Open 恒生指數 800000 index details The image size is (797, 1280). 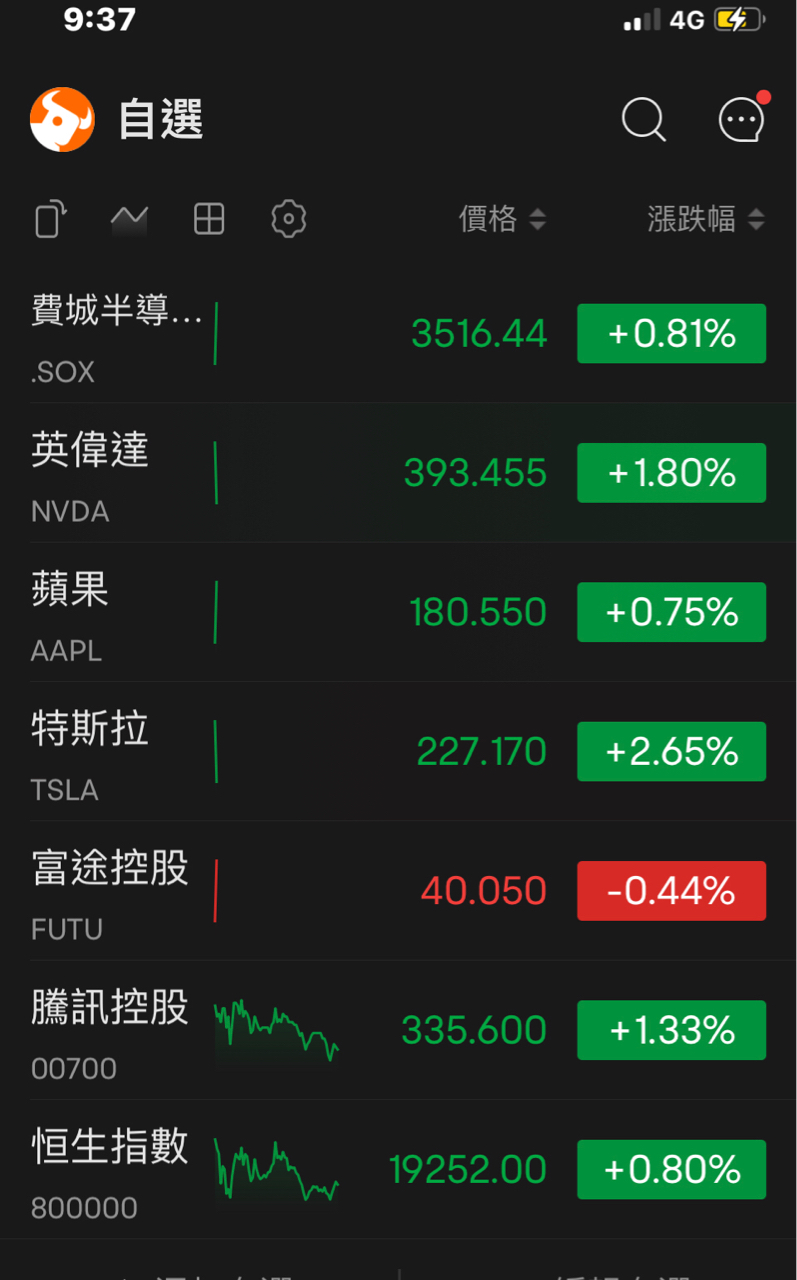pyautogui.click(x=300, y=1169)
